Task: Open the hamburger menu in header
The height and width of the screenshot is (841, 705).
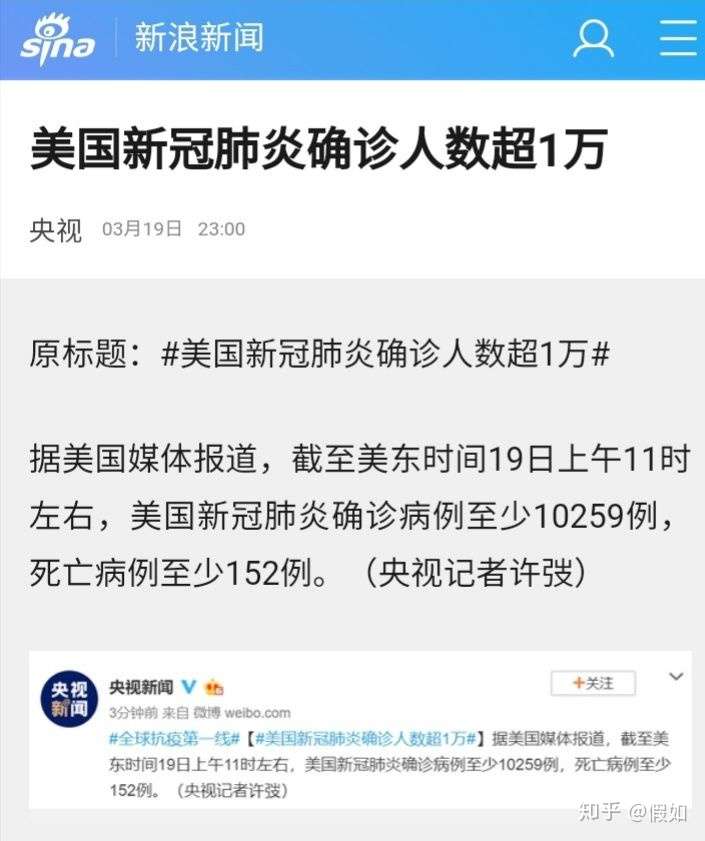Action: tap(679, 38)
